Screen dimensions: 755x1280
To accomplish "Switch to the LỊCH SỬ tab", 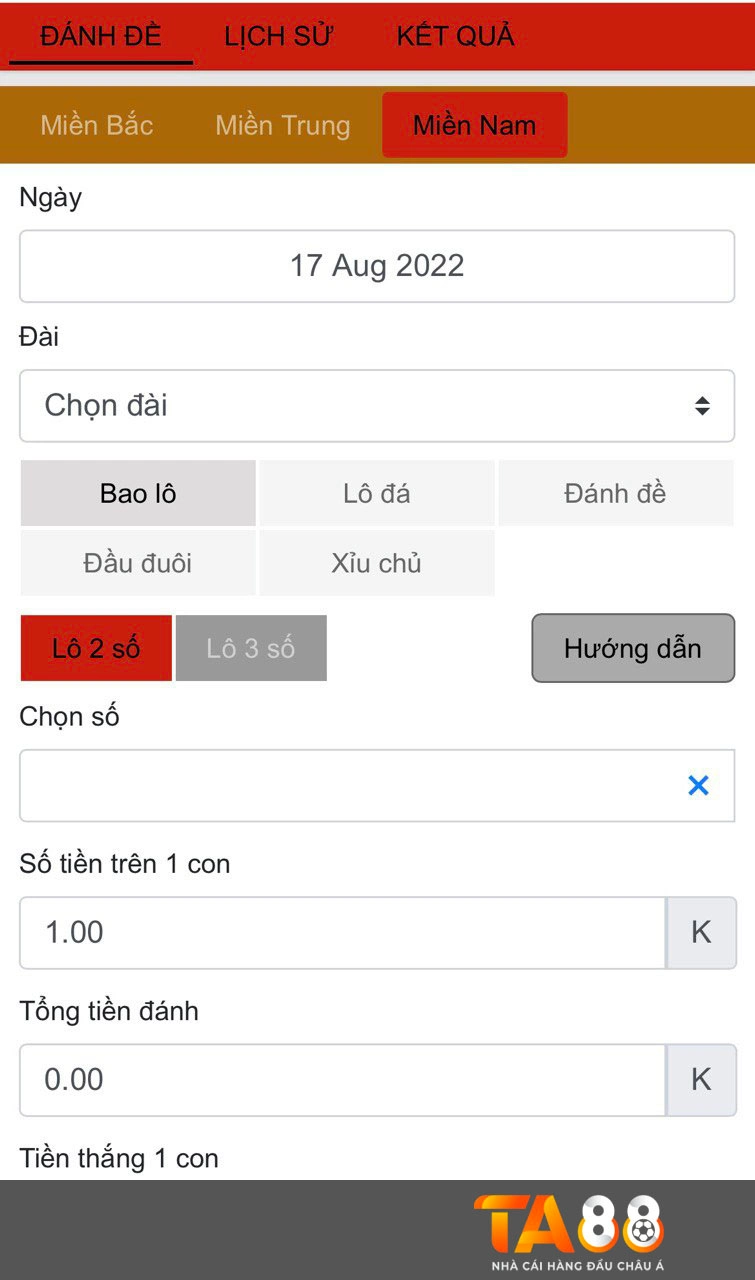I will [278, 37].
